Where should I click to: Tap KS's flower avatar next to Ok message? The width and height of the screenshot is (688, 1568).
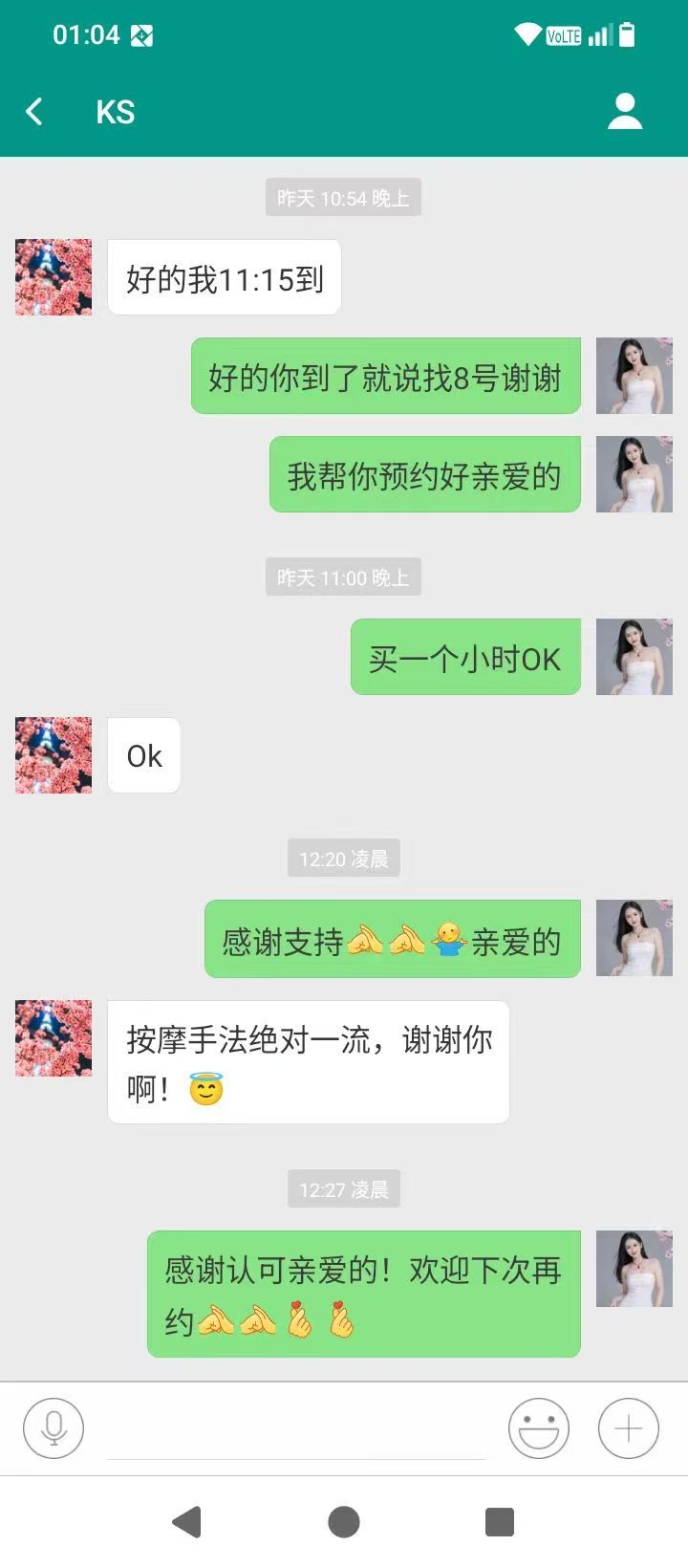tap(53, 755)
